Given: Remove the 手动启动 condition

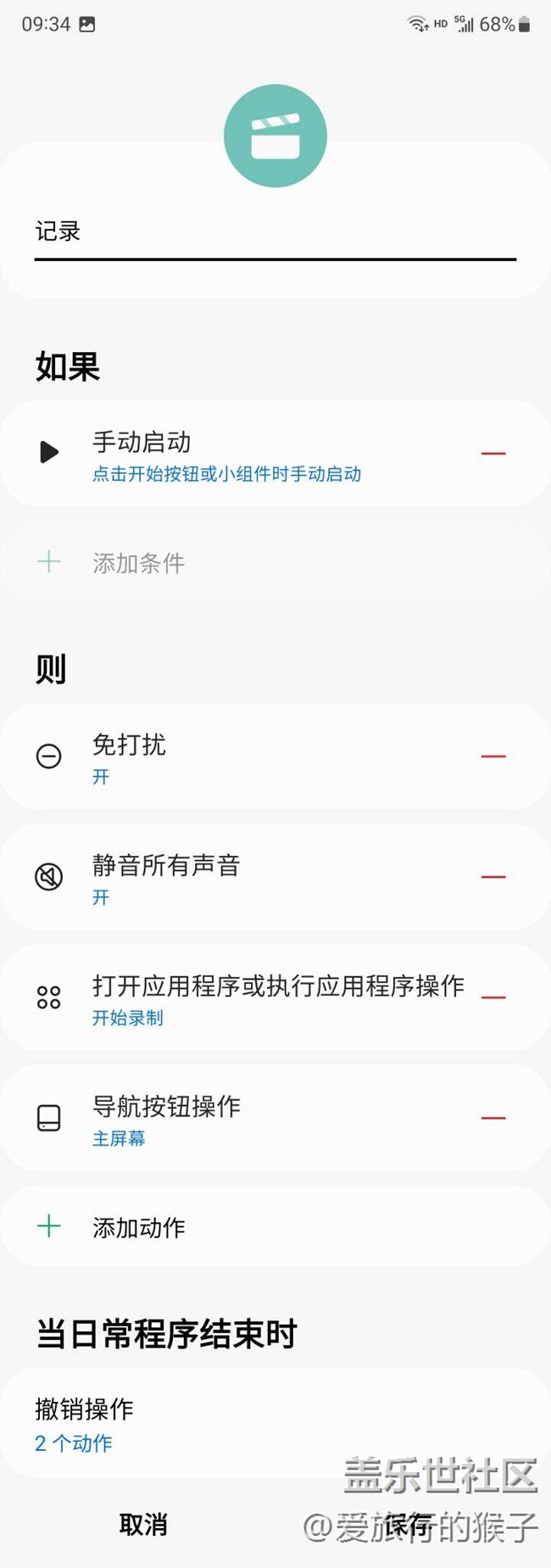Looking at the screenshot, I should 493,454.
